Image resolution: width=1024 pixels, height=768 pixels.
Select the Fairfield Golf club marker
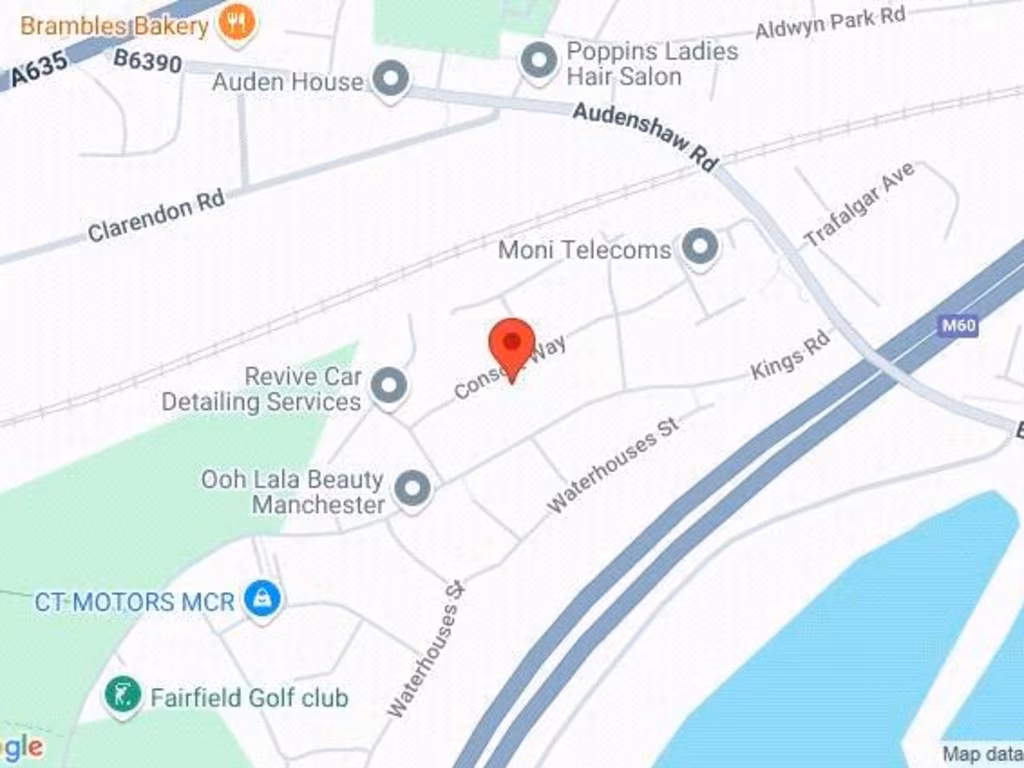pos(123,695)
